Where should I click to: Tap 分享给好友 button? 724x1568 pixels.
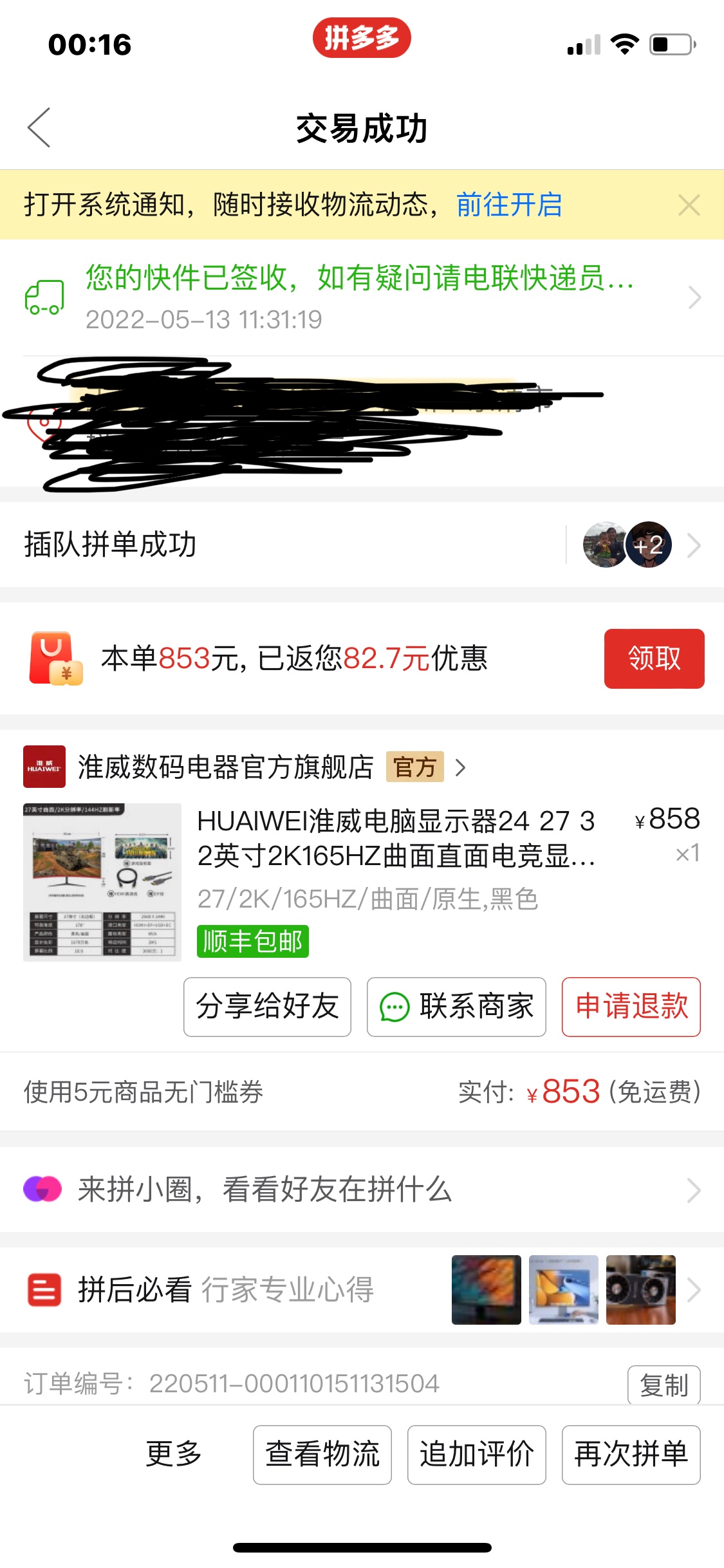(267, 1007)
